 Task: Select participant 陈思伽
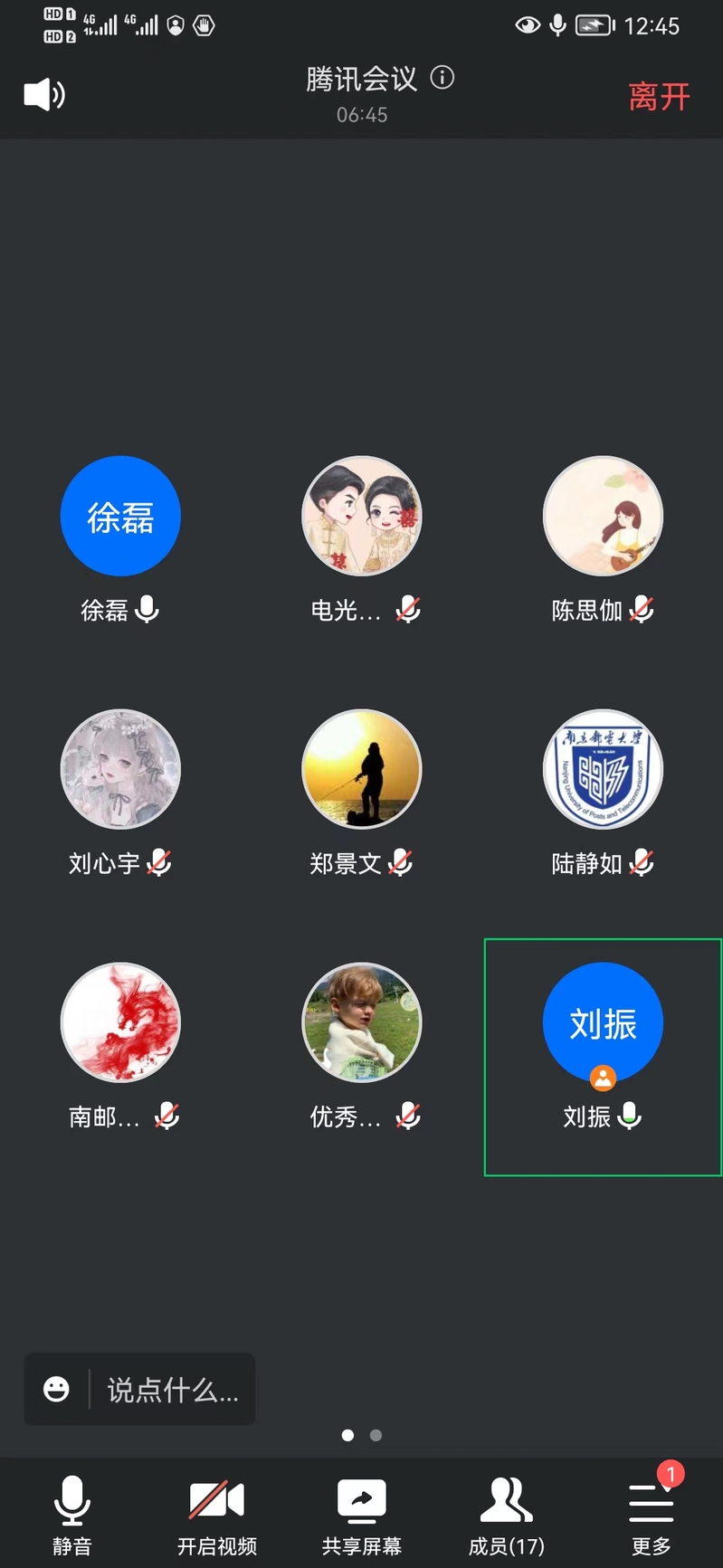tap(603, 517)
